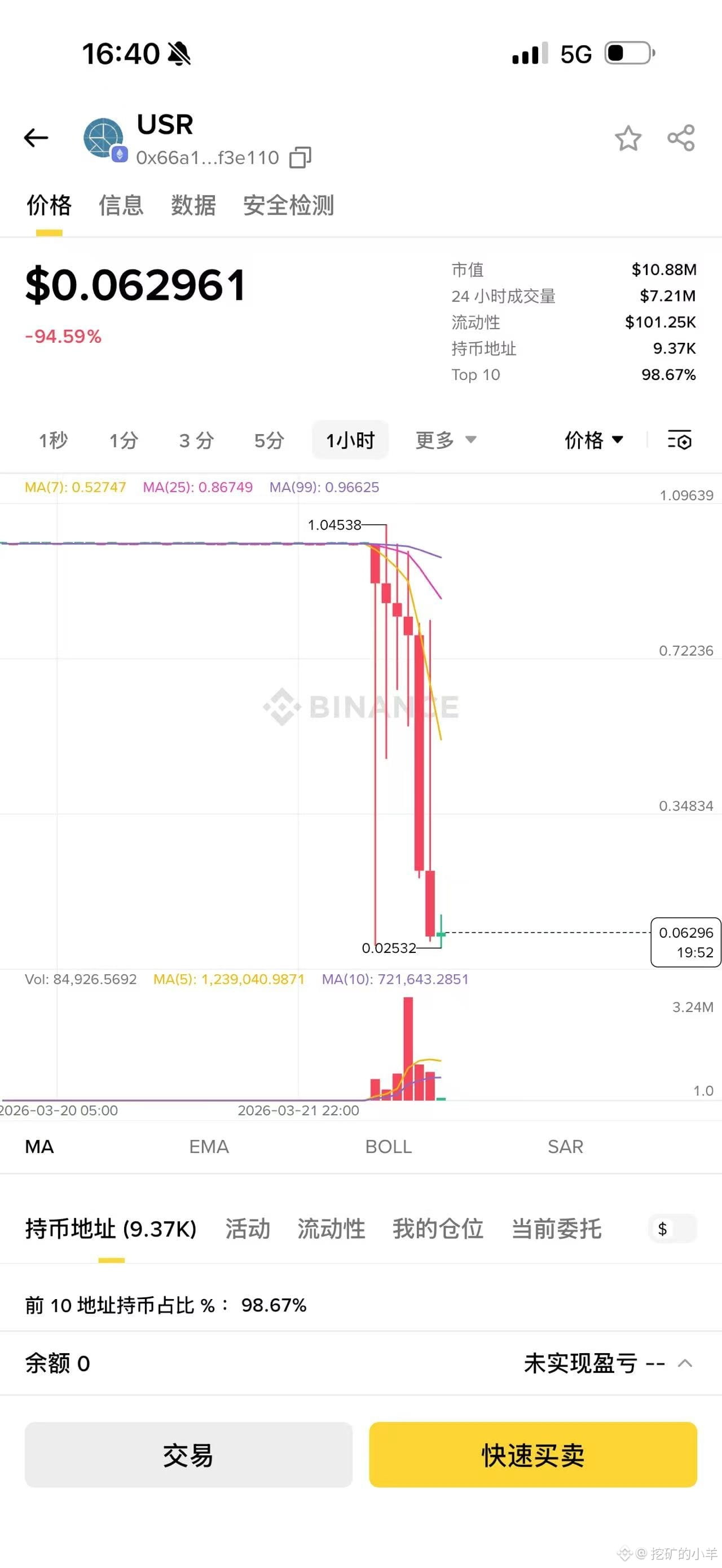Switch to the 安全检测 tab

coord(288,205)
